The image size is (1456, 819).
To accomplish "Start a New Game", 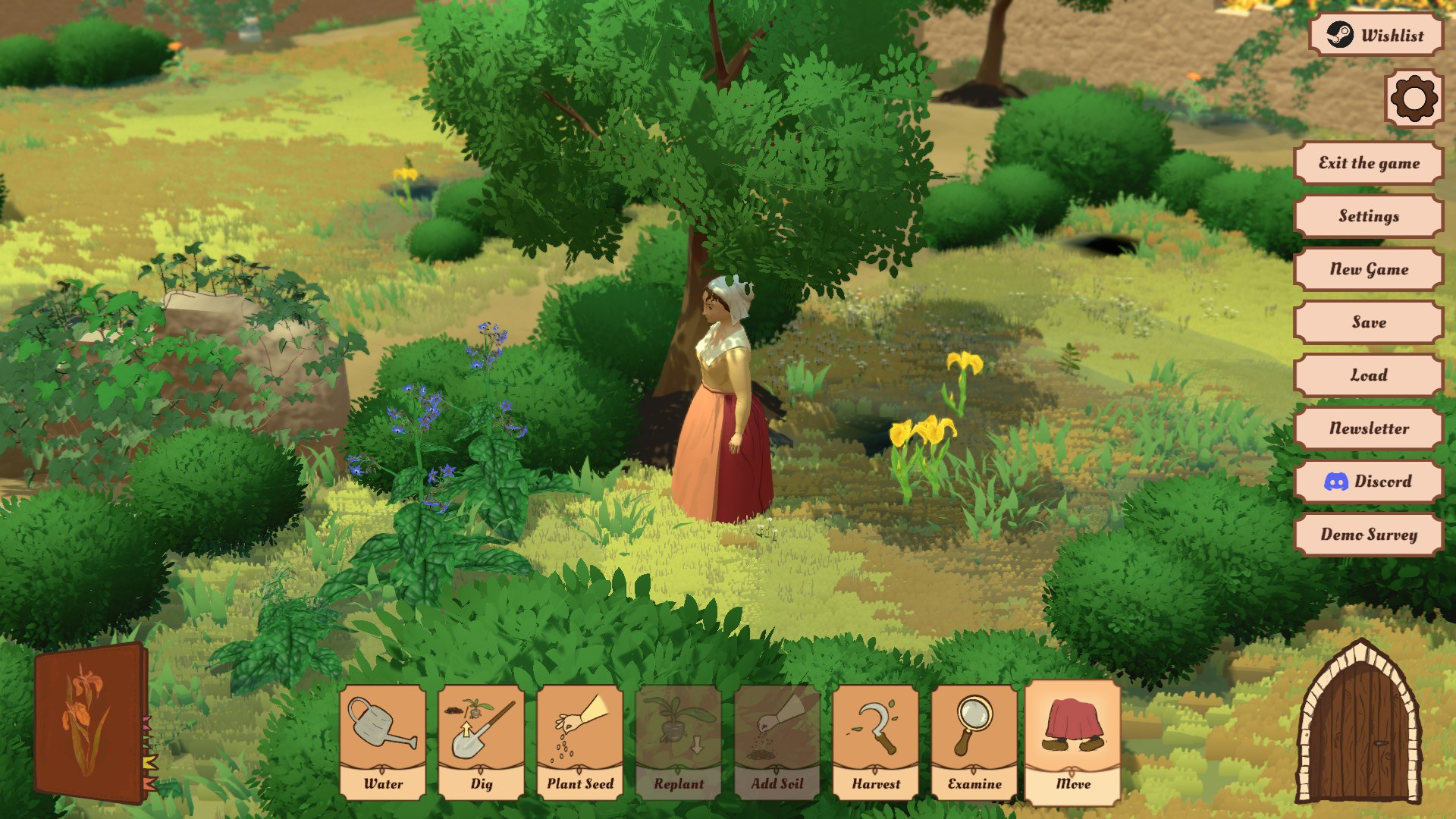I will tap(1368, 269).
